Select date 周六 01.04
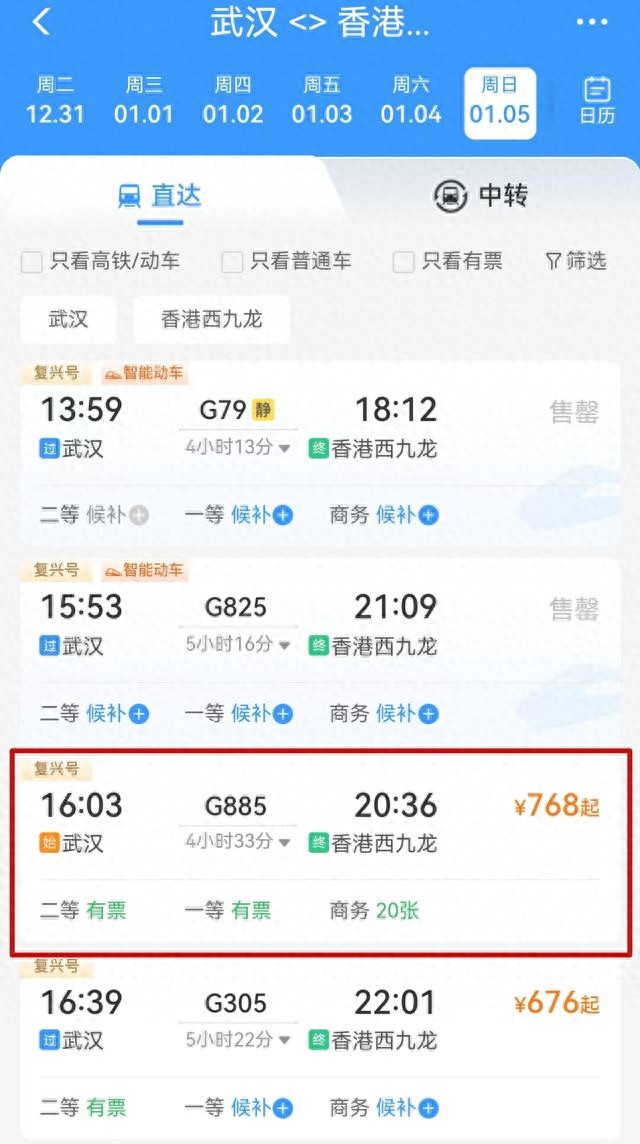Image resolution: width=640 pixels, height=1144 pixels. click(410, 101)
